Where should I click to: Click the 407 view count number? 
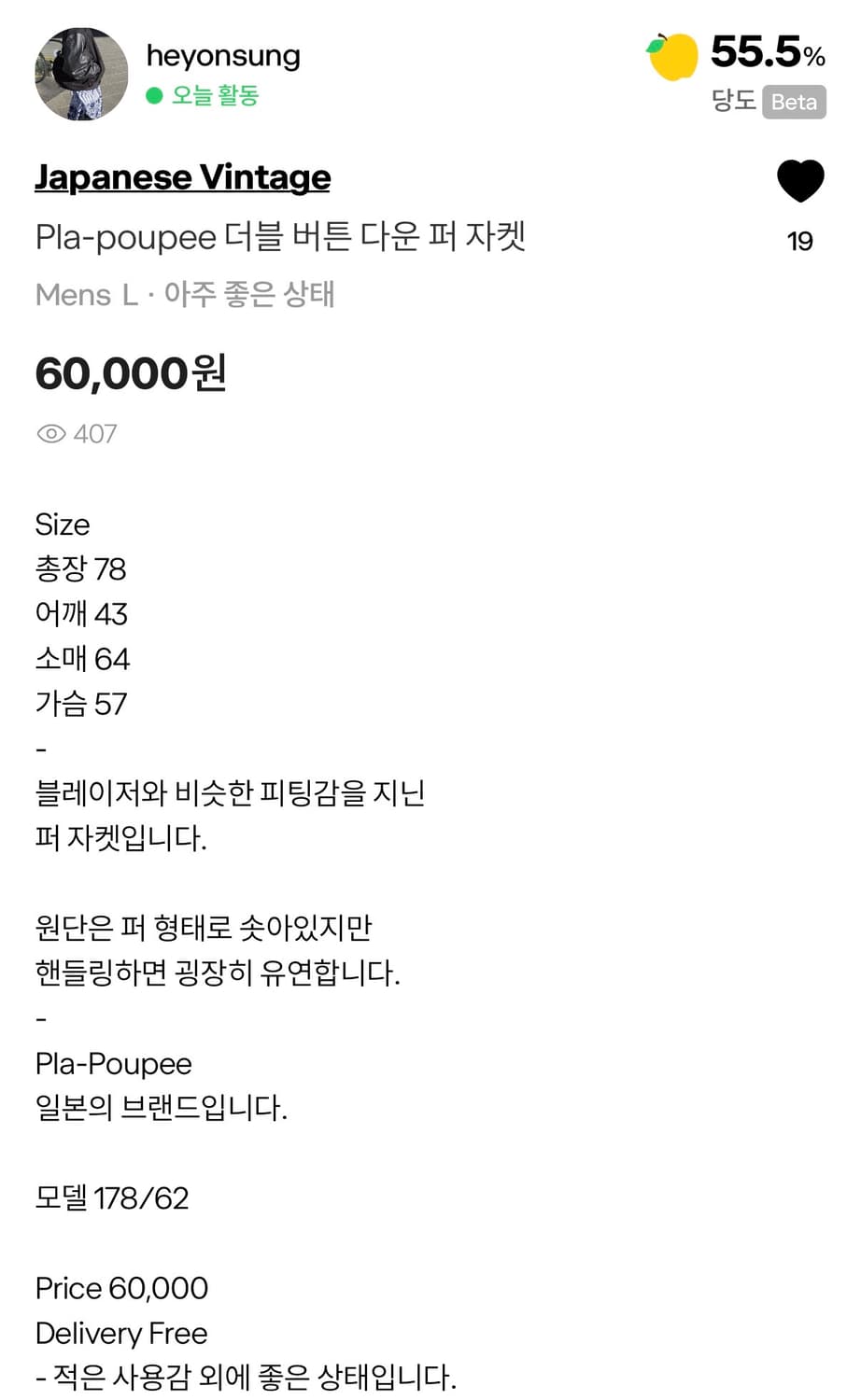95,433
